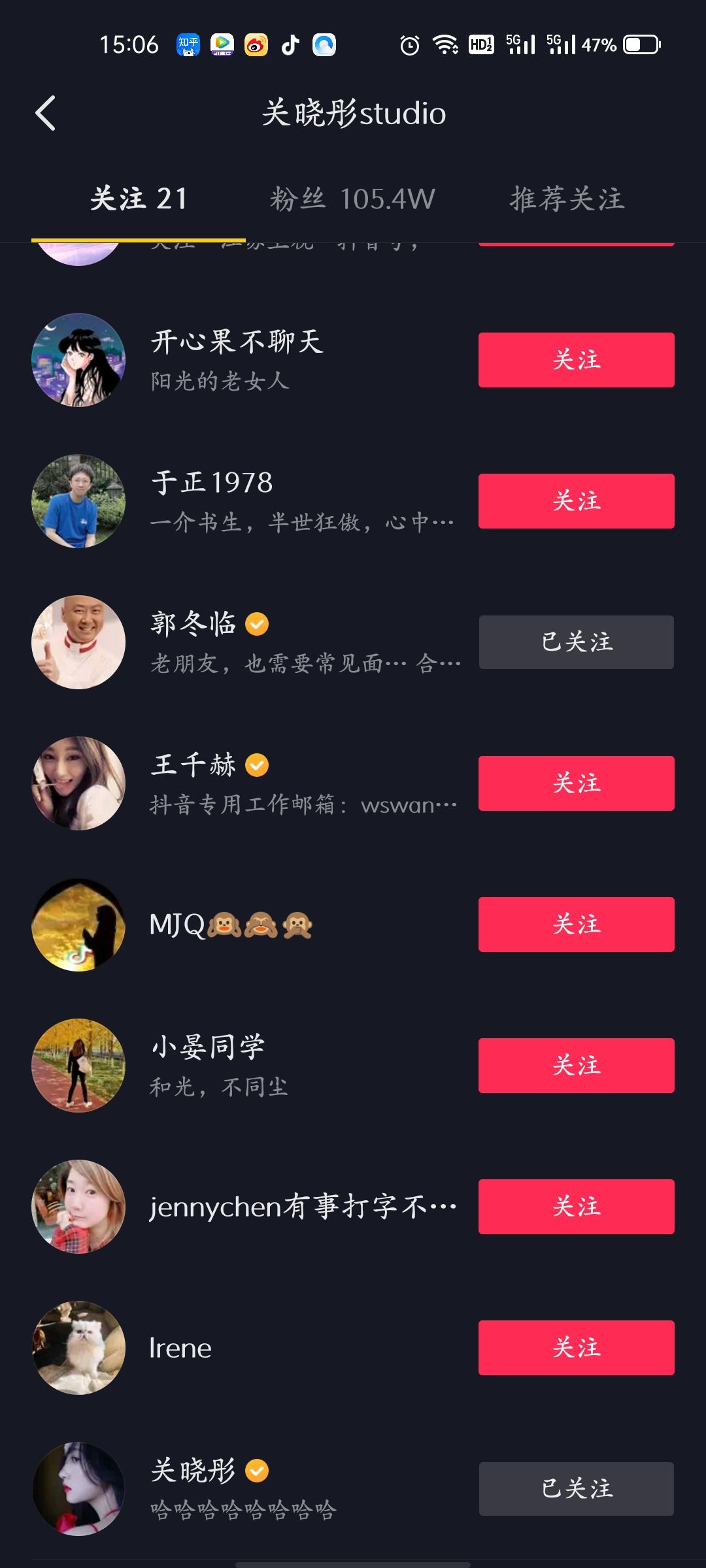Screen dimensions: 706x1568
Task: Click the Tencent Video status bar icon
Action: click(x=222, y=44)
